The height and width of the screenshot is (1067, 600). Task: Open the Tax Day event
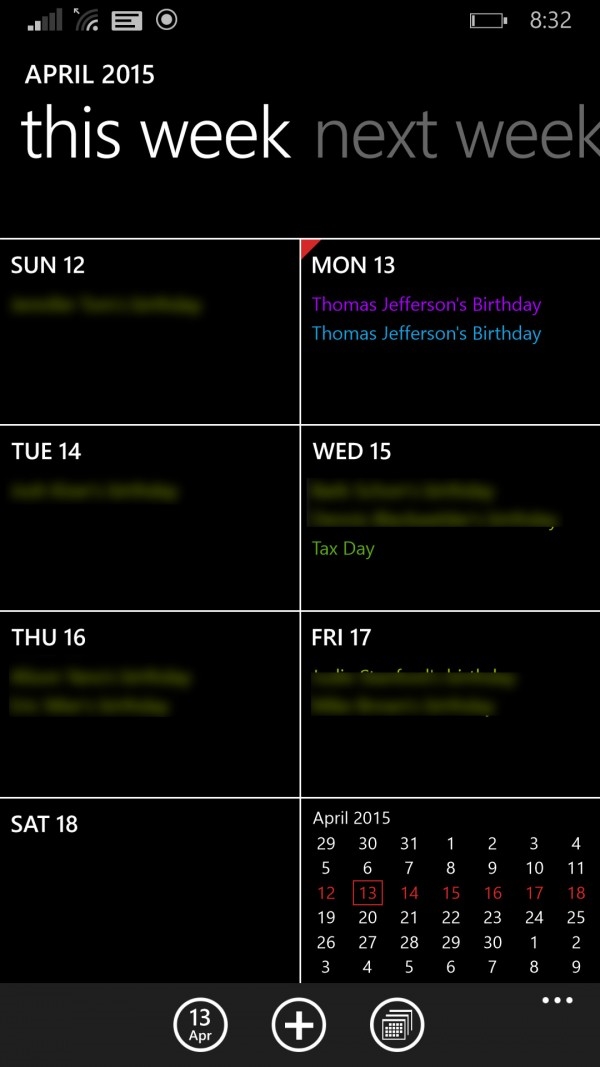point(343,548)
